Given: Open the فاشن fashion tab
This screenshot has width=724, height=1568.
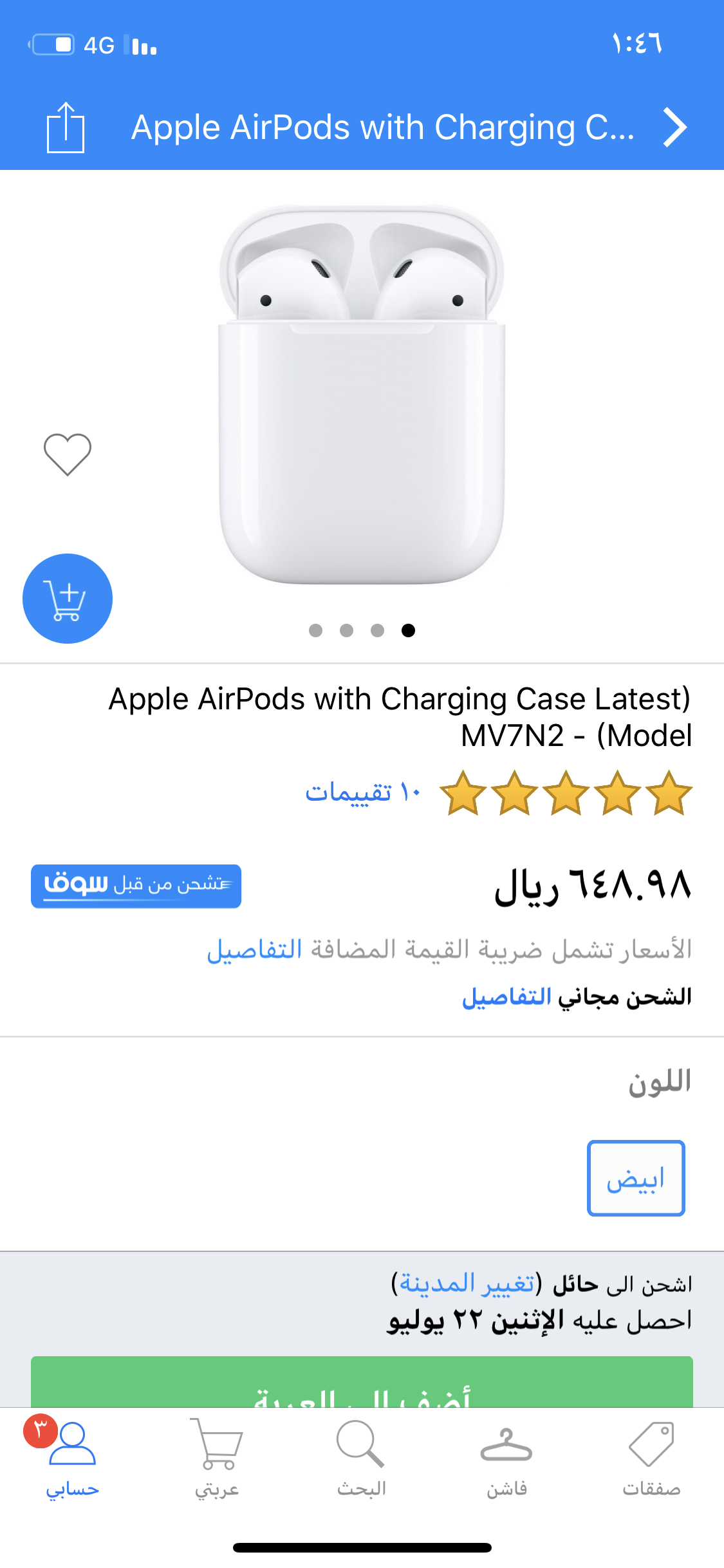Looking at the screenshot, I should [506, 1459].
